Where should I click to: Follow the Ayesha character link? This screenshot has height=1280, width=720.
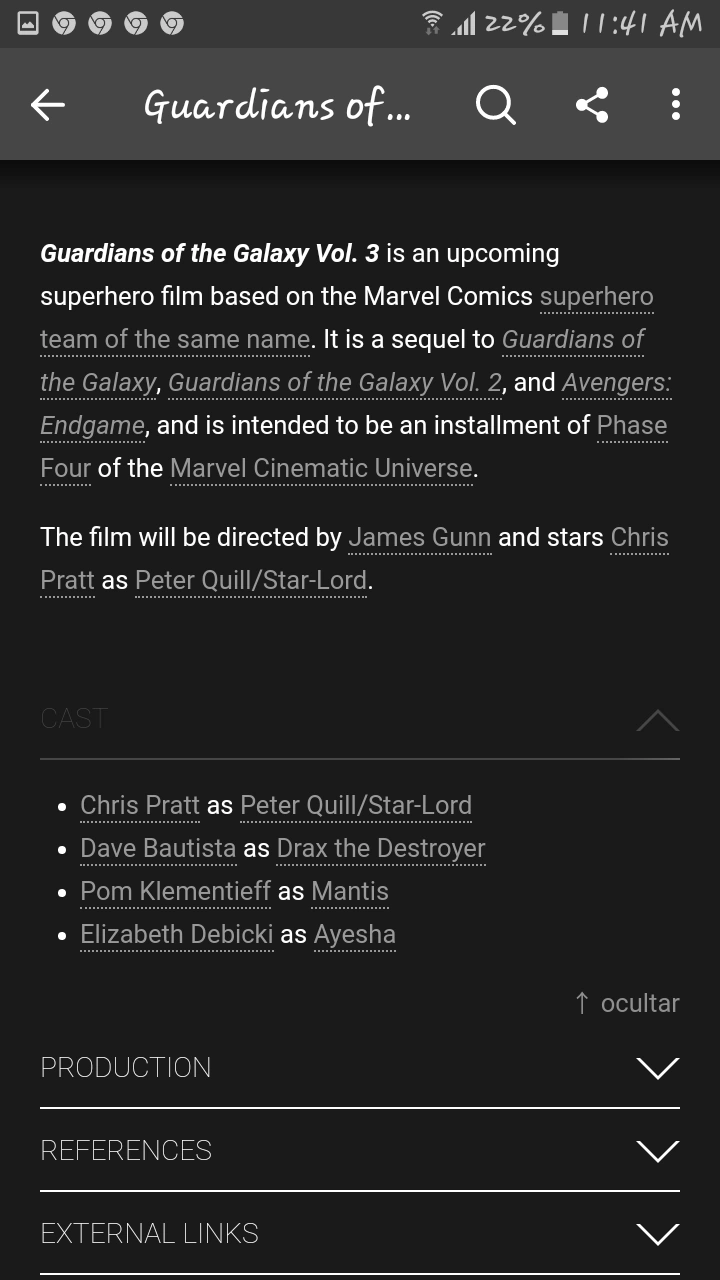coord(354,935)
